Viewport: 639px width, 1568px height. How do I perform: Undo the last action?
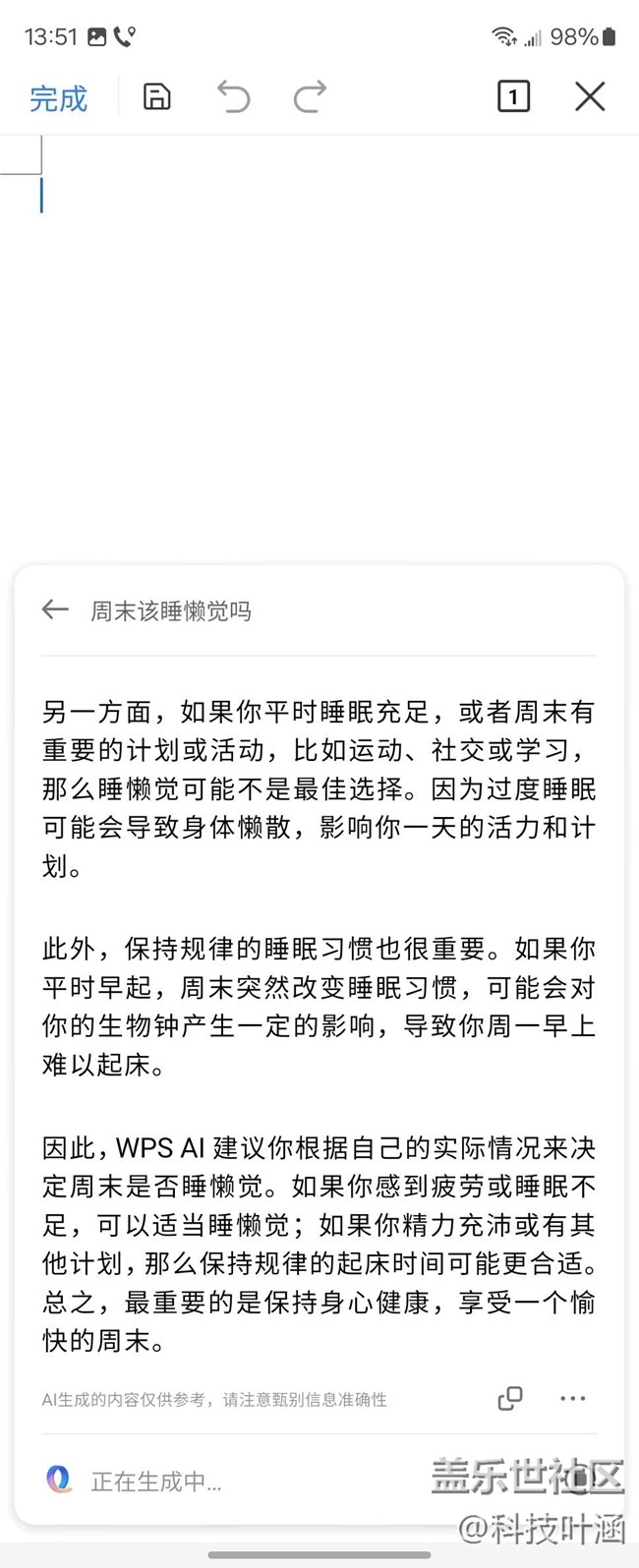click(x=233, y=97)
